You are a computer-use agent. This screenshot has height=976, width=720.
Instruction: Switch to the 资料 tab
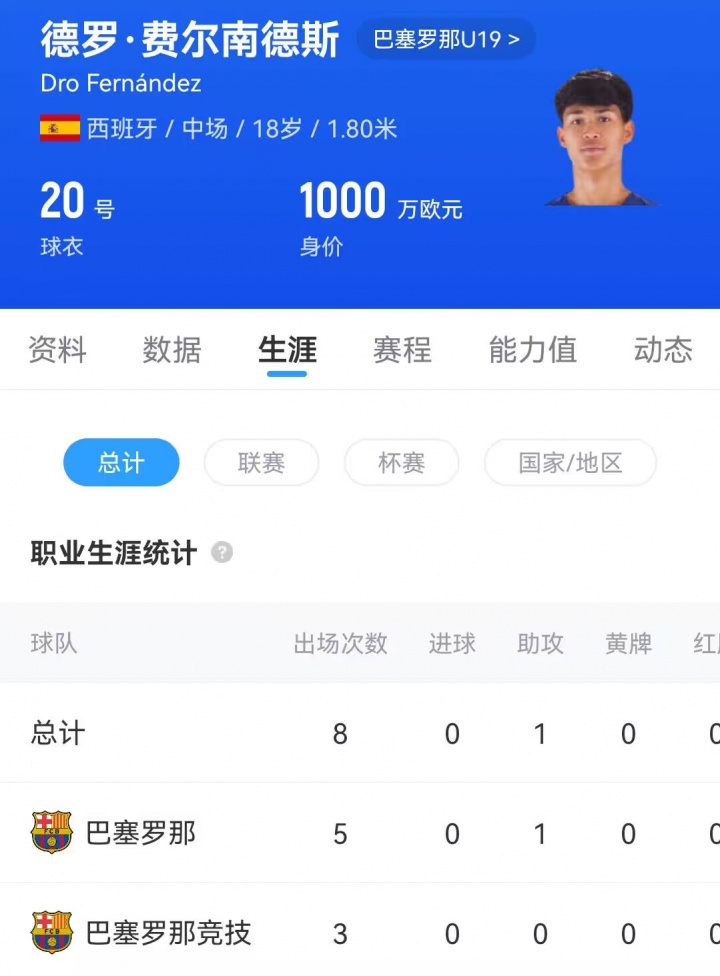(x=57, y=350)
